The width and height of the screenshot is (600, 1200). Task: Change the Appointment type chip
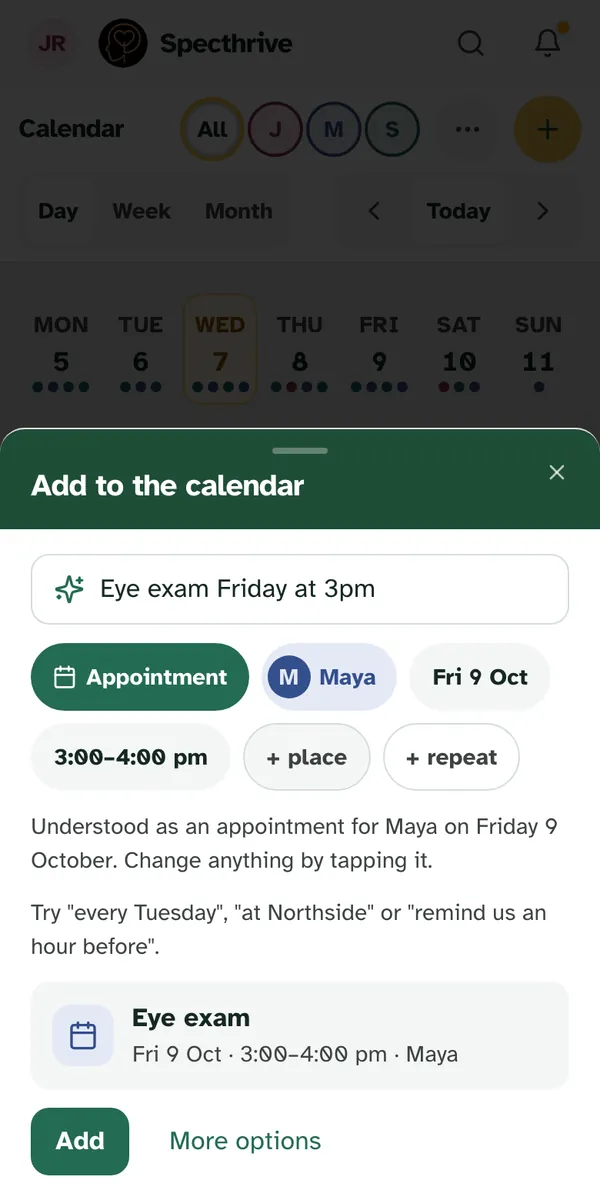tap(140, 677)
